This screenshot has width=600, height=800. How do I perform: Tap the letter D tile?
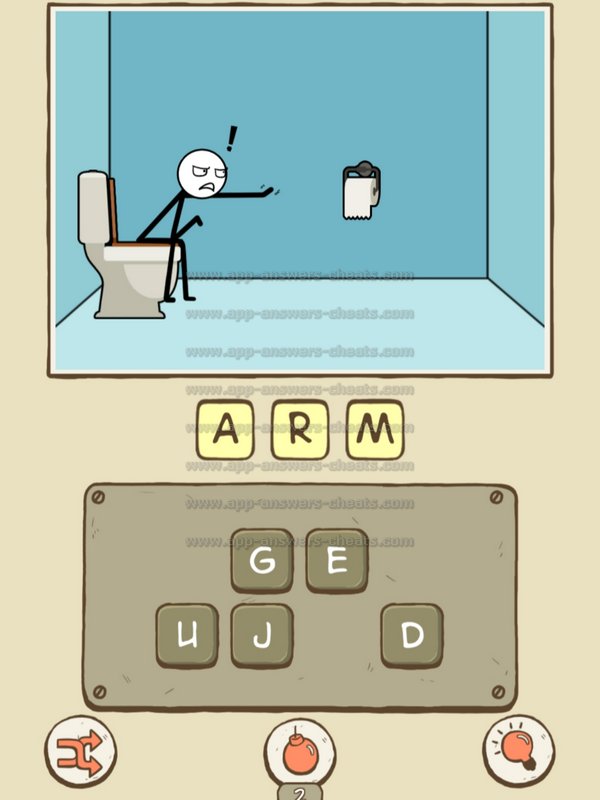pos(412,636)
